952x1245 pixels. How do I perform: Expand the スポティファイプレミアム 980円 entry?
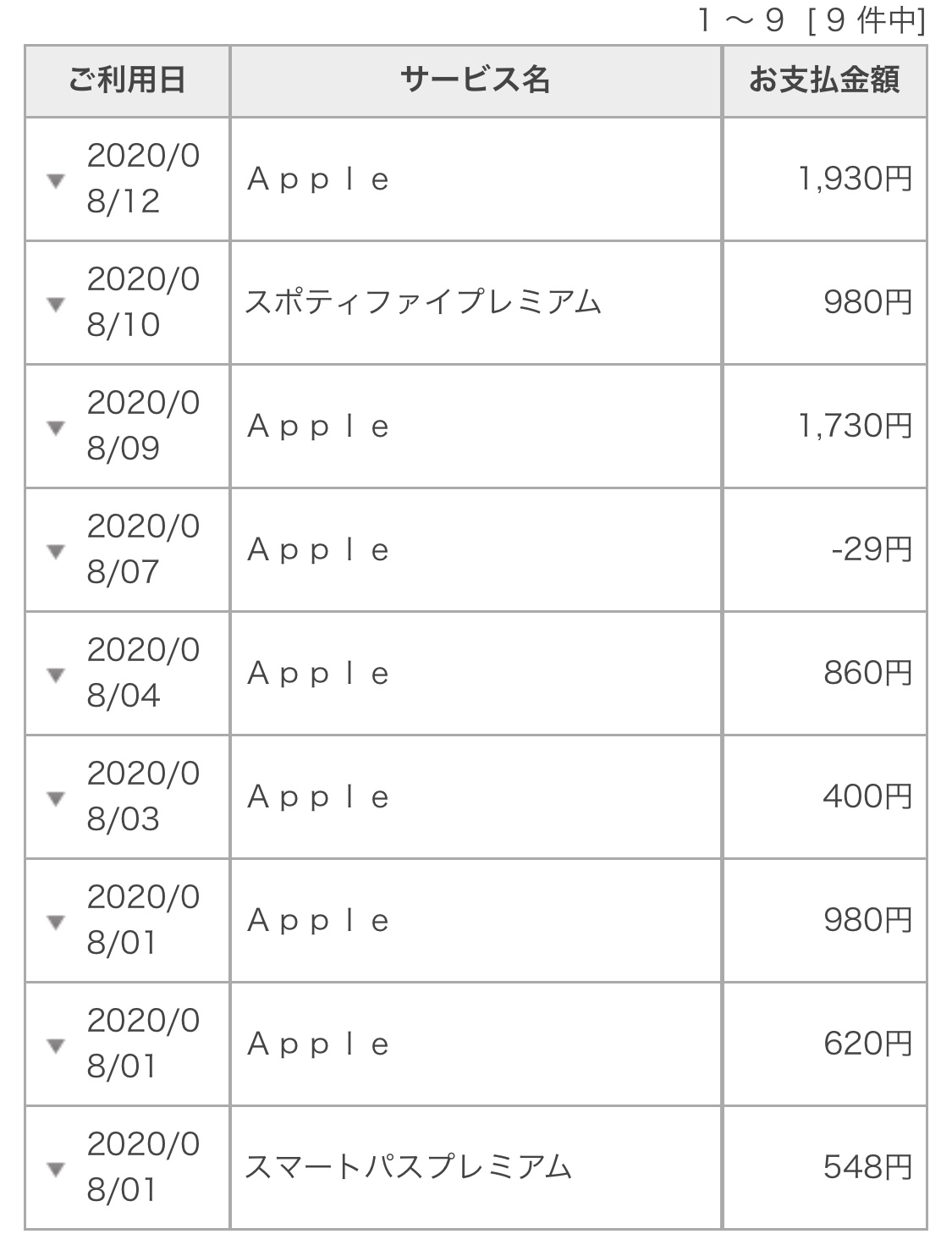[56, 304]
